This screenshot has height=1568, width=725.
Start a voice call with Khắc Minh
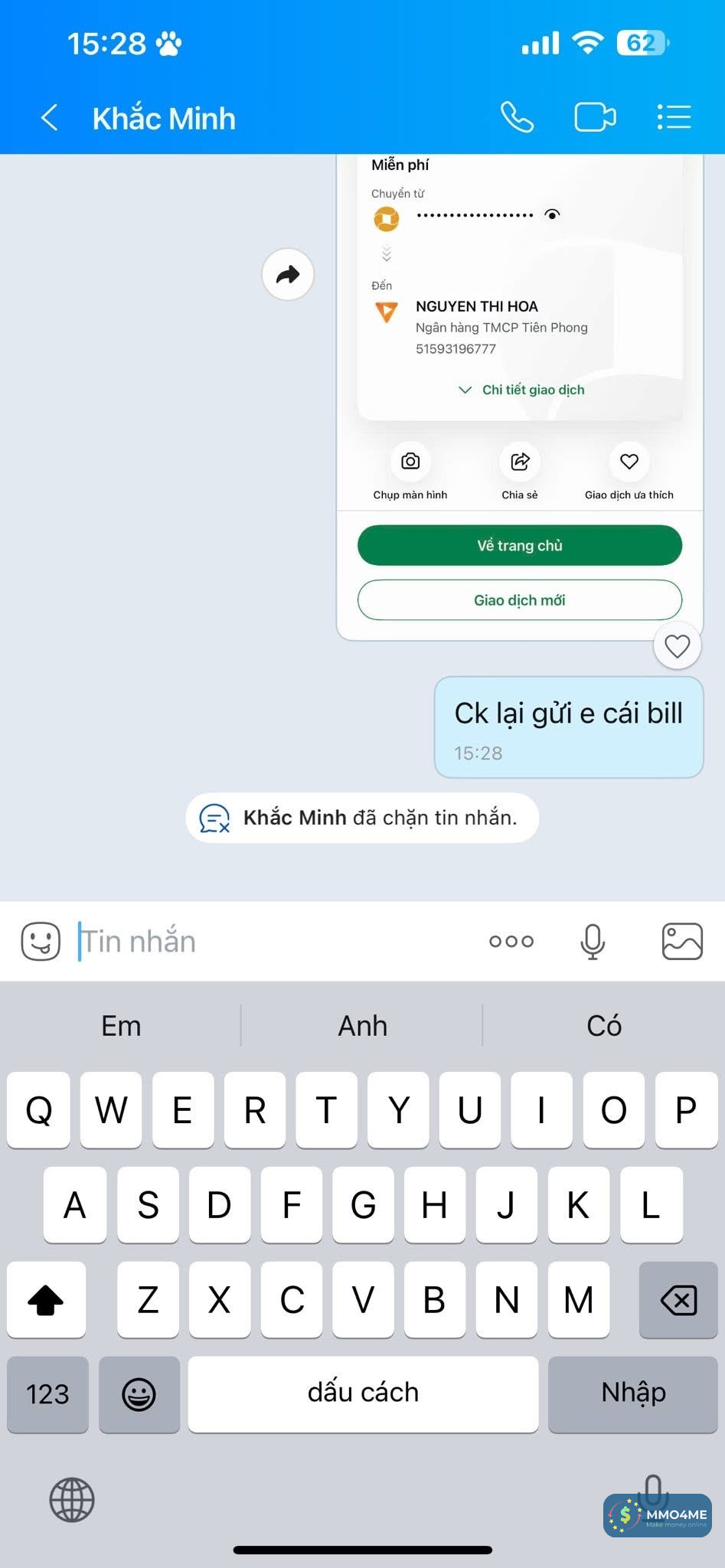pyautogui.click(x=517, y=118)
